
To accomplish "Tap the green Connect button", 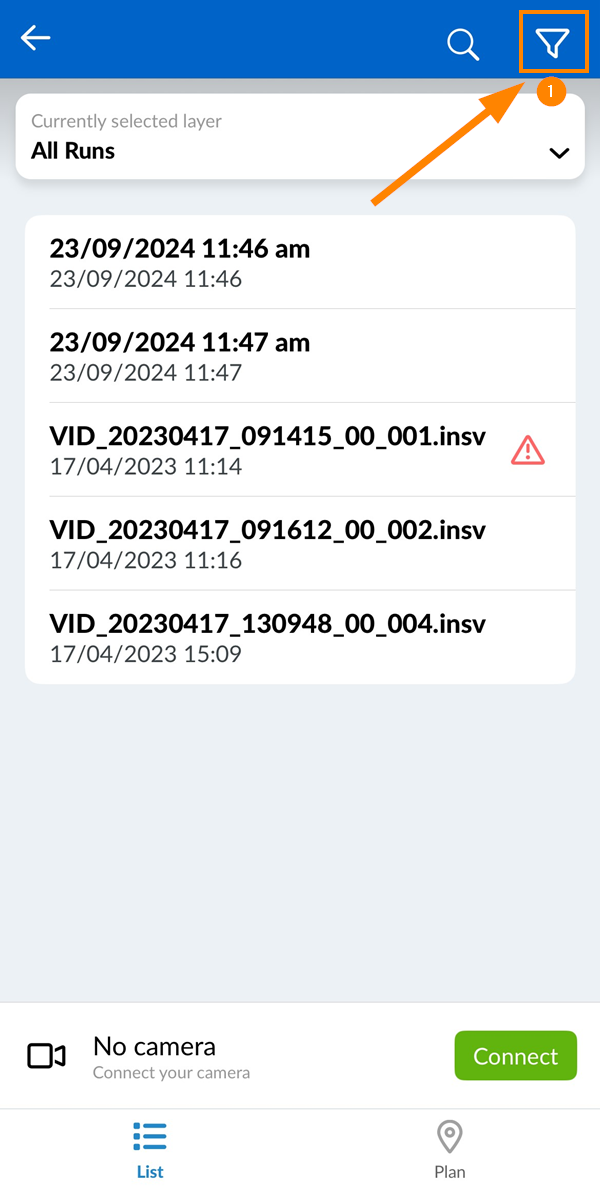I will click(x=516, y=1056).
